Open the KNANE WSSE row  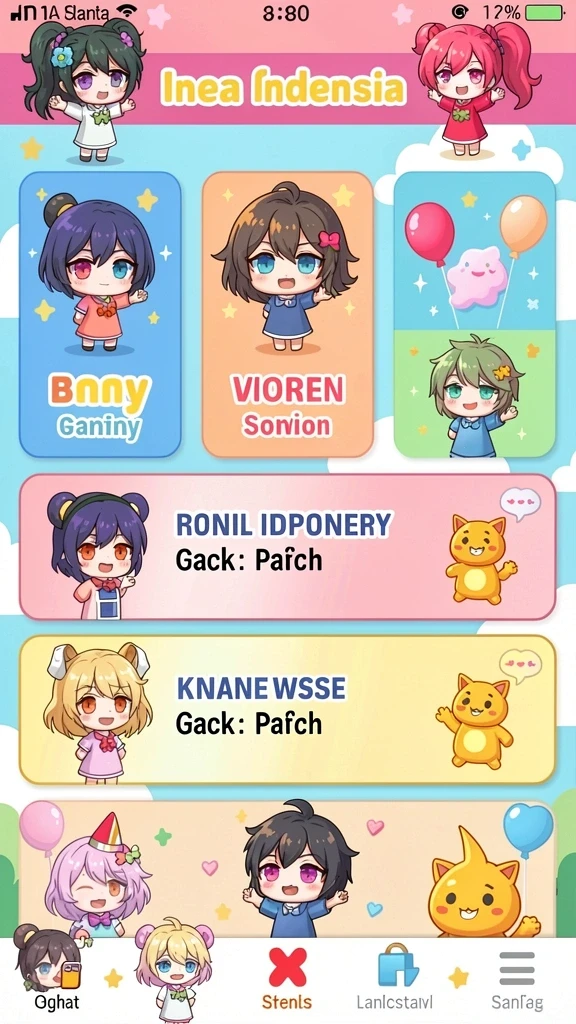tap(287, 709)
